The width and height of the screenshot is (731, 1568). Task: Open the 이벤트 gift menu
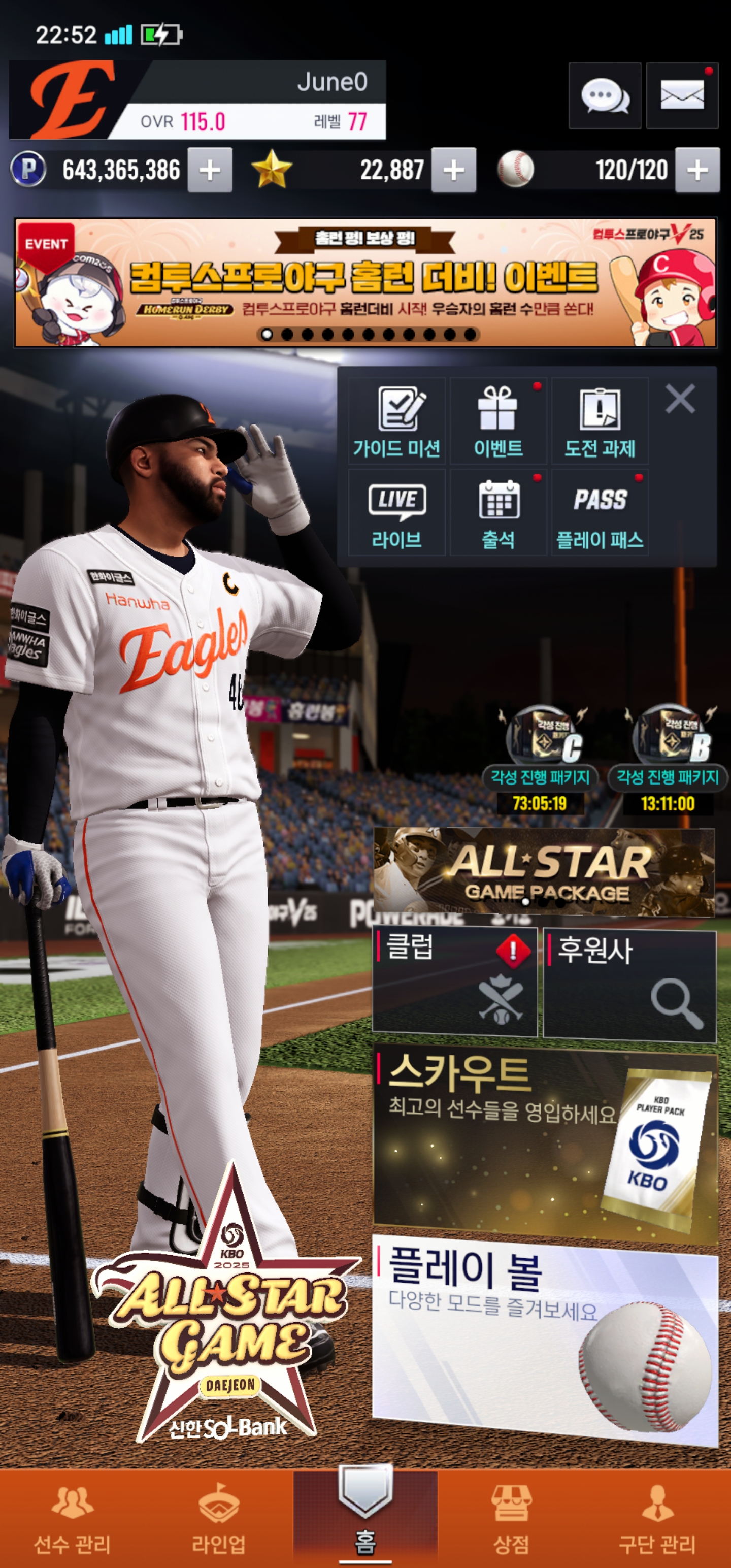pos(498,420)
